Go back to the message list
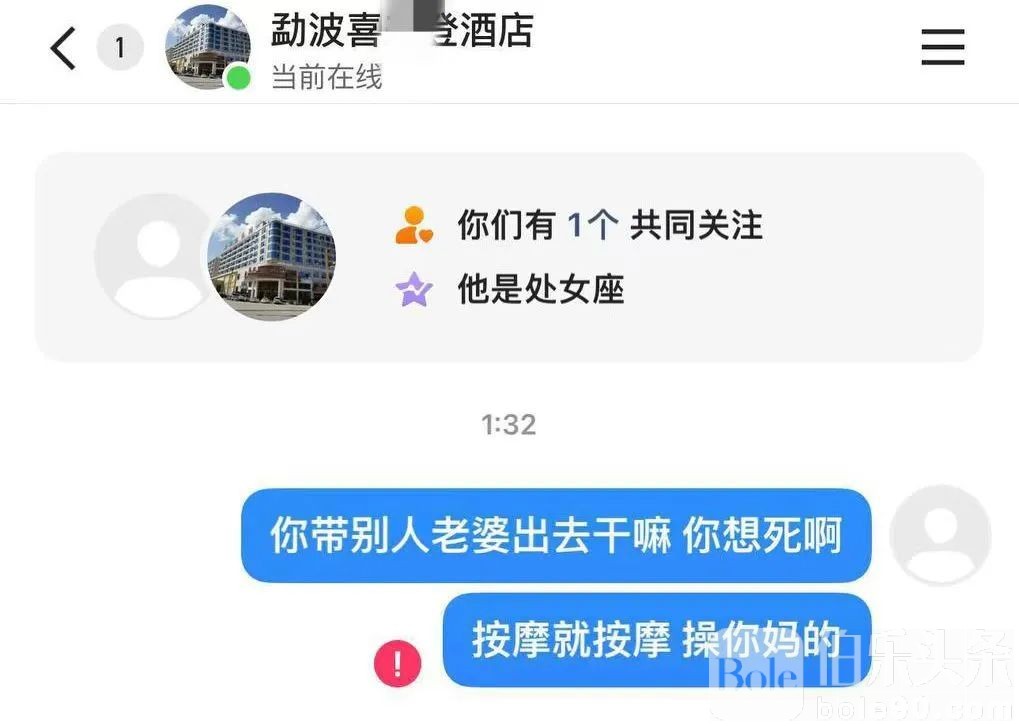The width and height of the screenshot is (1019, 726). [x=63, y=48]
